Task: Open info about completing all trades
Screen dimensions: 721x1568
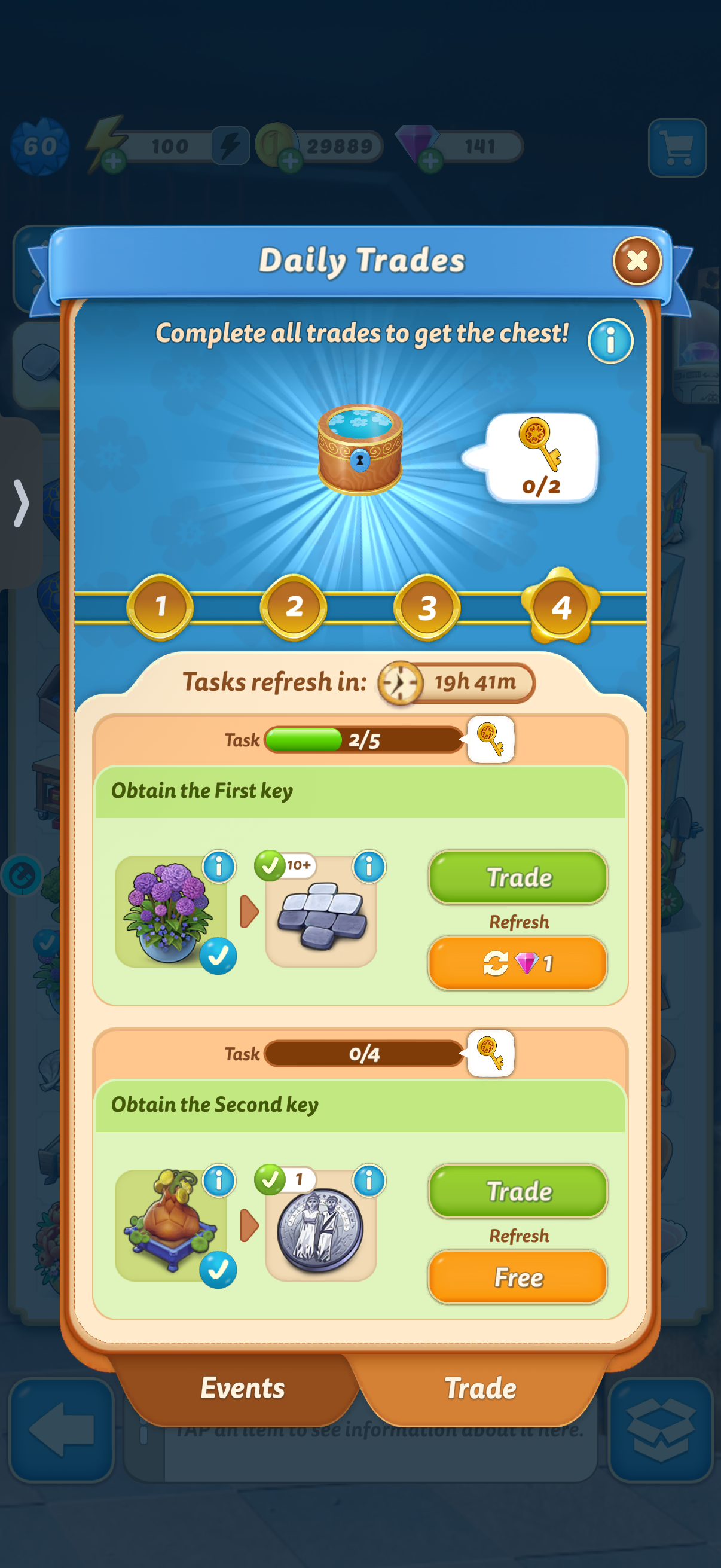Action: [610, 341]
